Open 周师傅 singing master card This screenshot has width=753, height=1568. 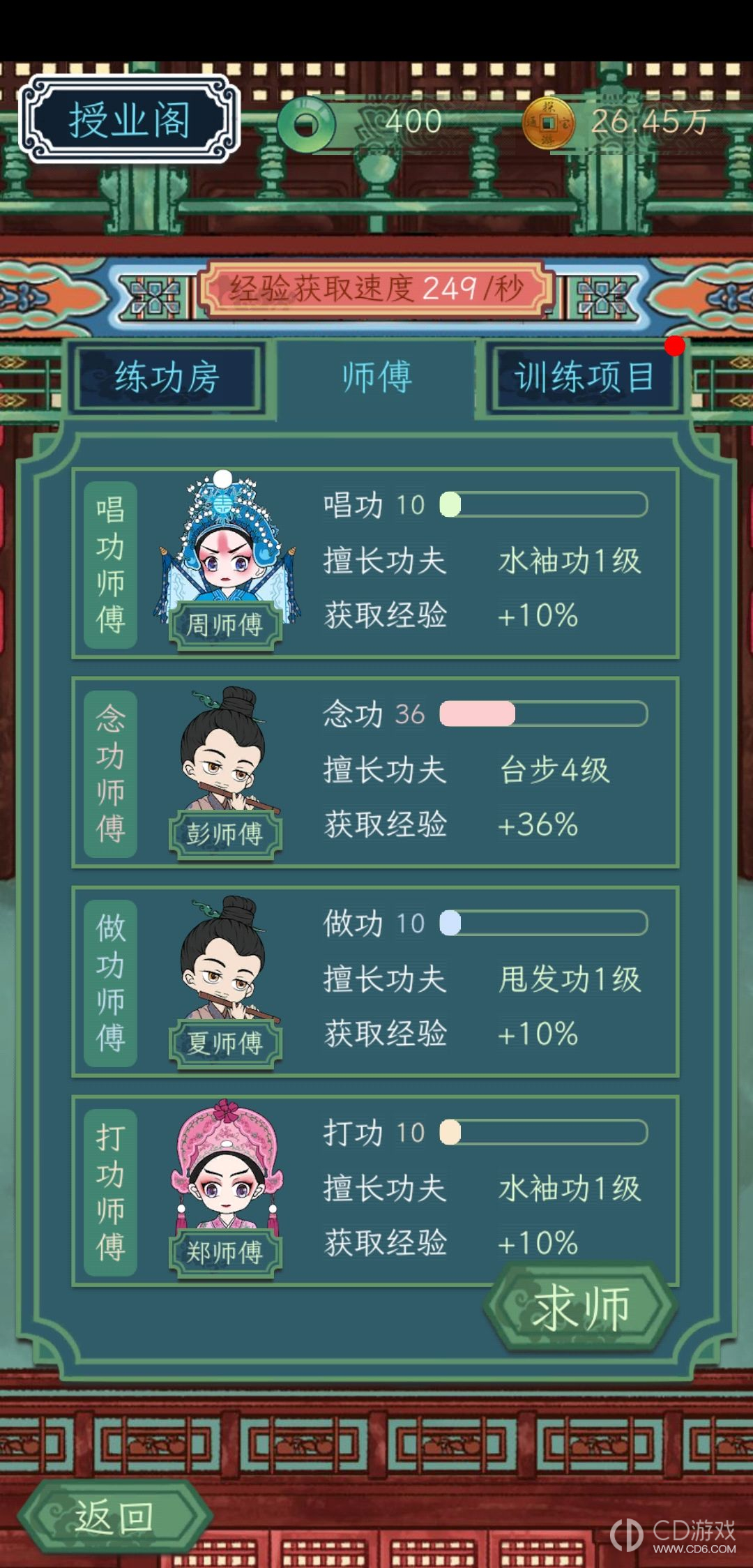375,563
